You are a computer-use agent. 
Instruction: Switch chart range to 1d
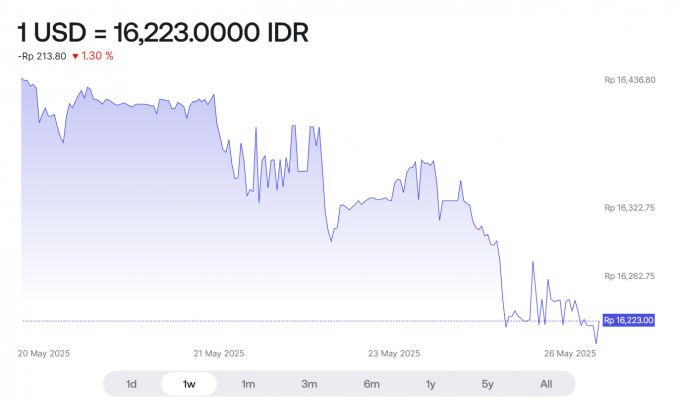[x=131, y=384]
